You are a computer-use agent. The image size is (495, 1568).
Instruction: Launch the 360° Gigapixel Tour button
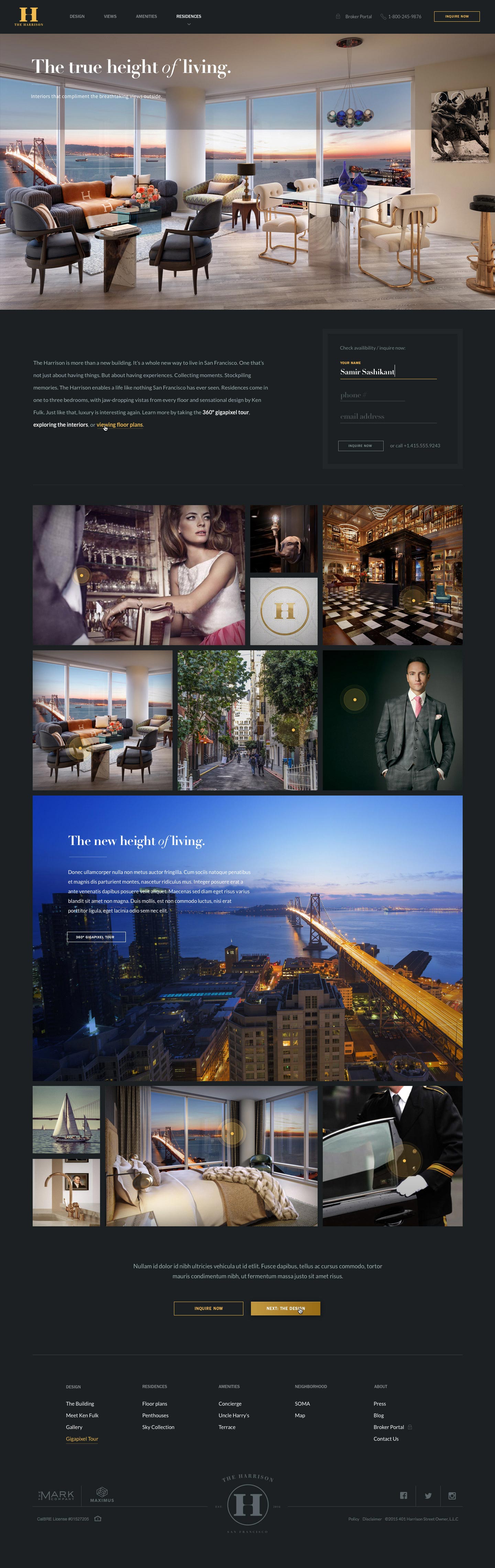click(x=96, y=937)
